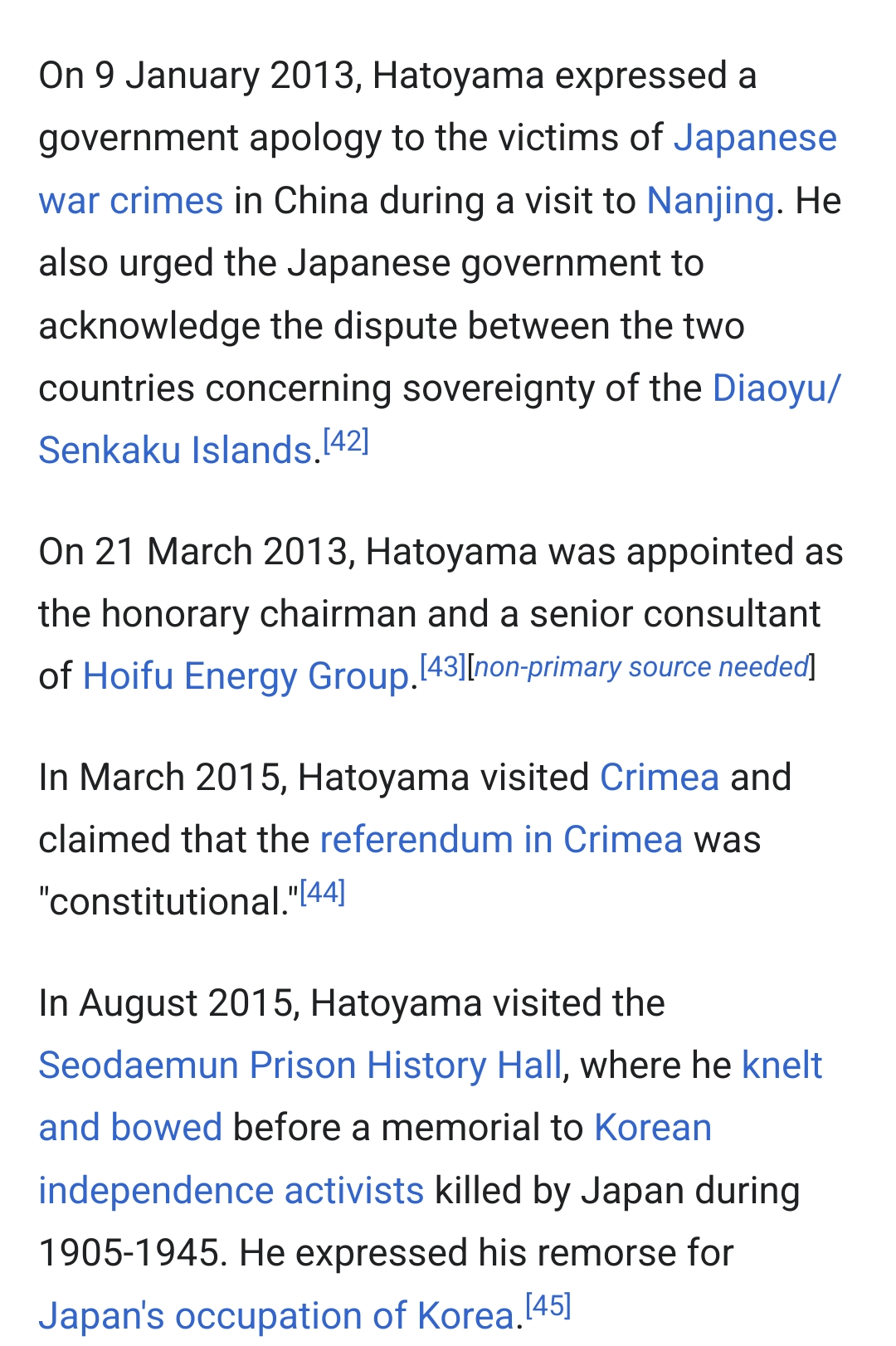896x1346 pixels.
Task: Open the referendum in Crimea link
Action: [x=501, y=840]
